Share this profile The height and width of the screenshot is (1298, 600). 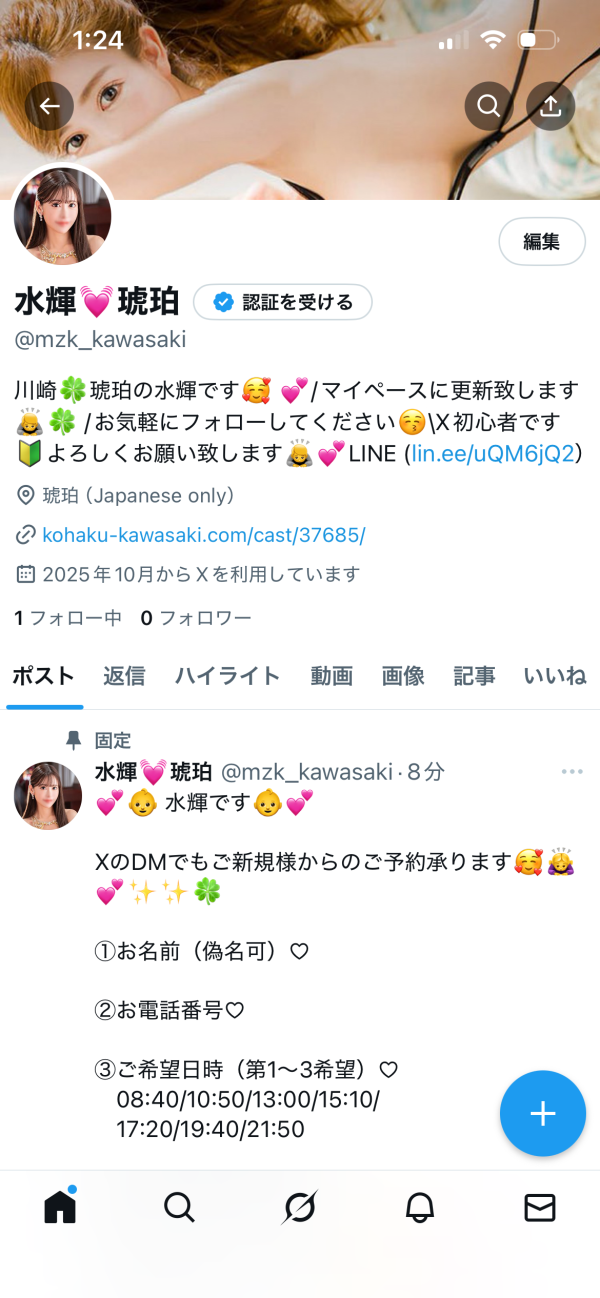550,106
